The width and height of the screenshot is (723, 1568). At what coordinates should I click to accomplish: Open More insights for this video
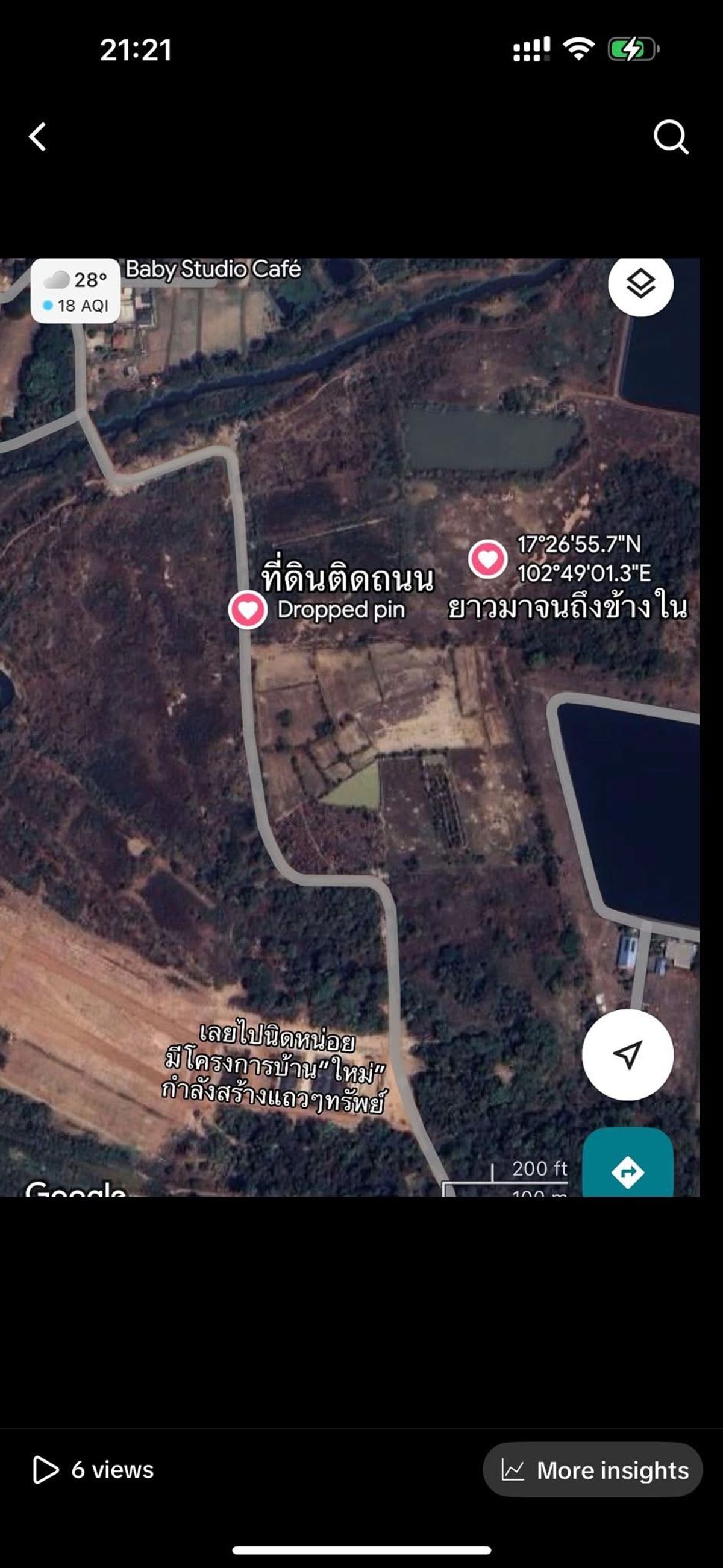click(593, 1470)
